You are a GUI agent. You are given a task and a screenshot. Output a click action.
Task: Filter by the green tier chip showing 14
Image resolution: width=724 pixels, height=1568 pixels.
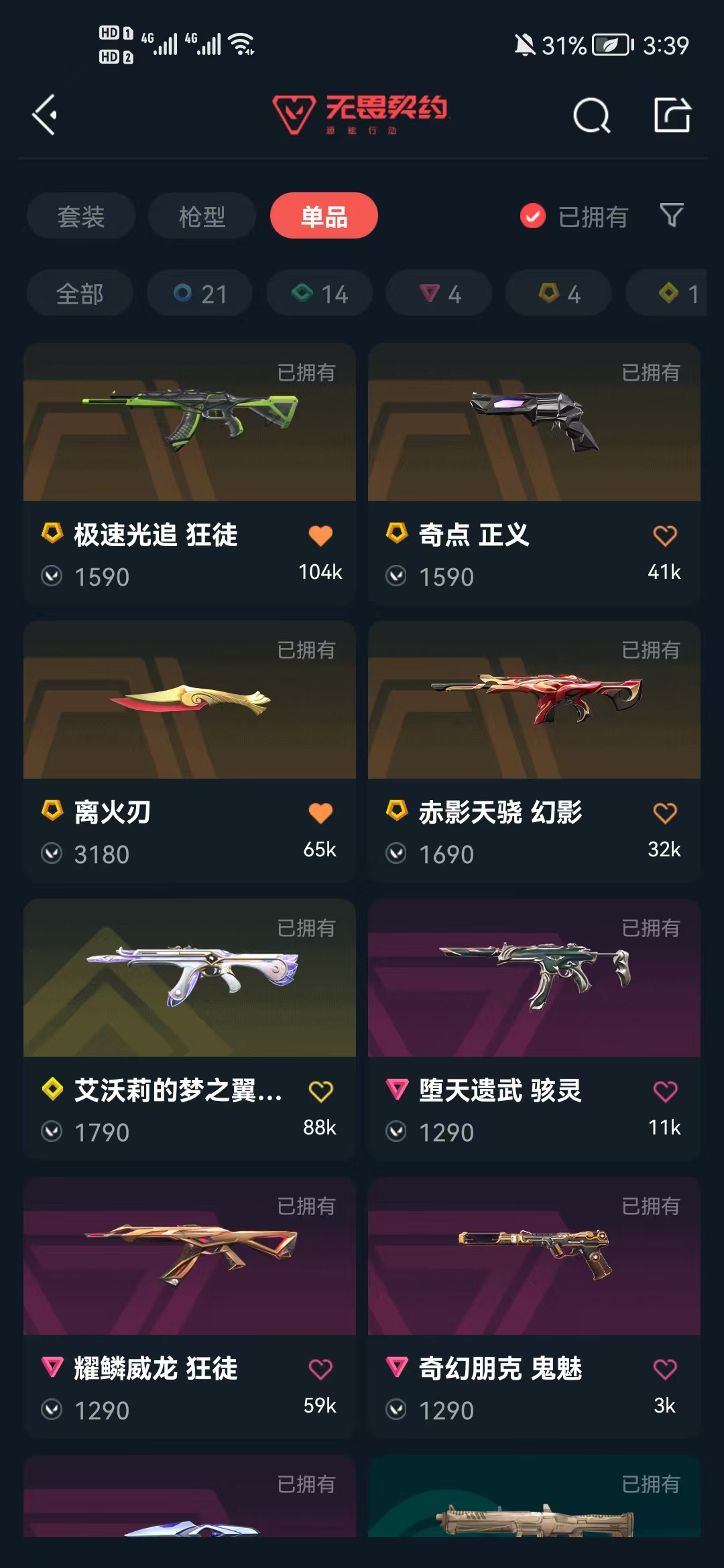click(x=319, y=293)
